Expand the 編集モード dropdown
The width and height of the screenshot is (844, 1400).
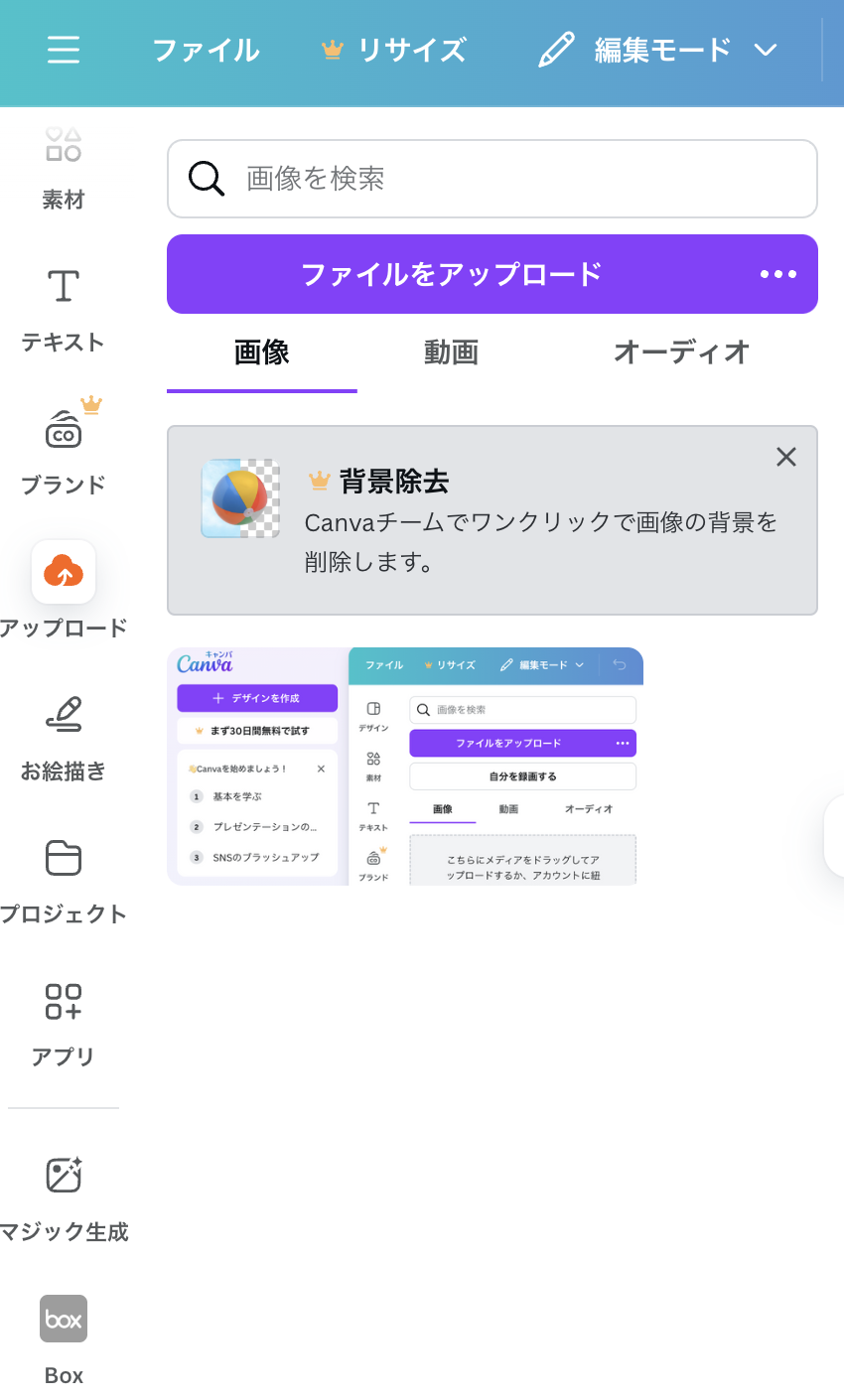pos(658,50)
